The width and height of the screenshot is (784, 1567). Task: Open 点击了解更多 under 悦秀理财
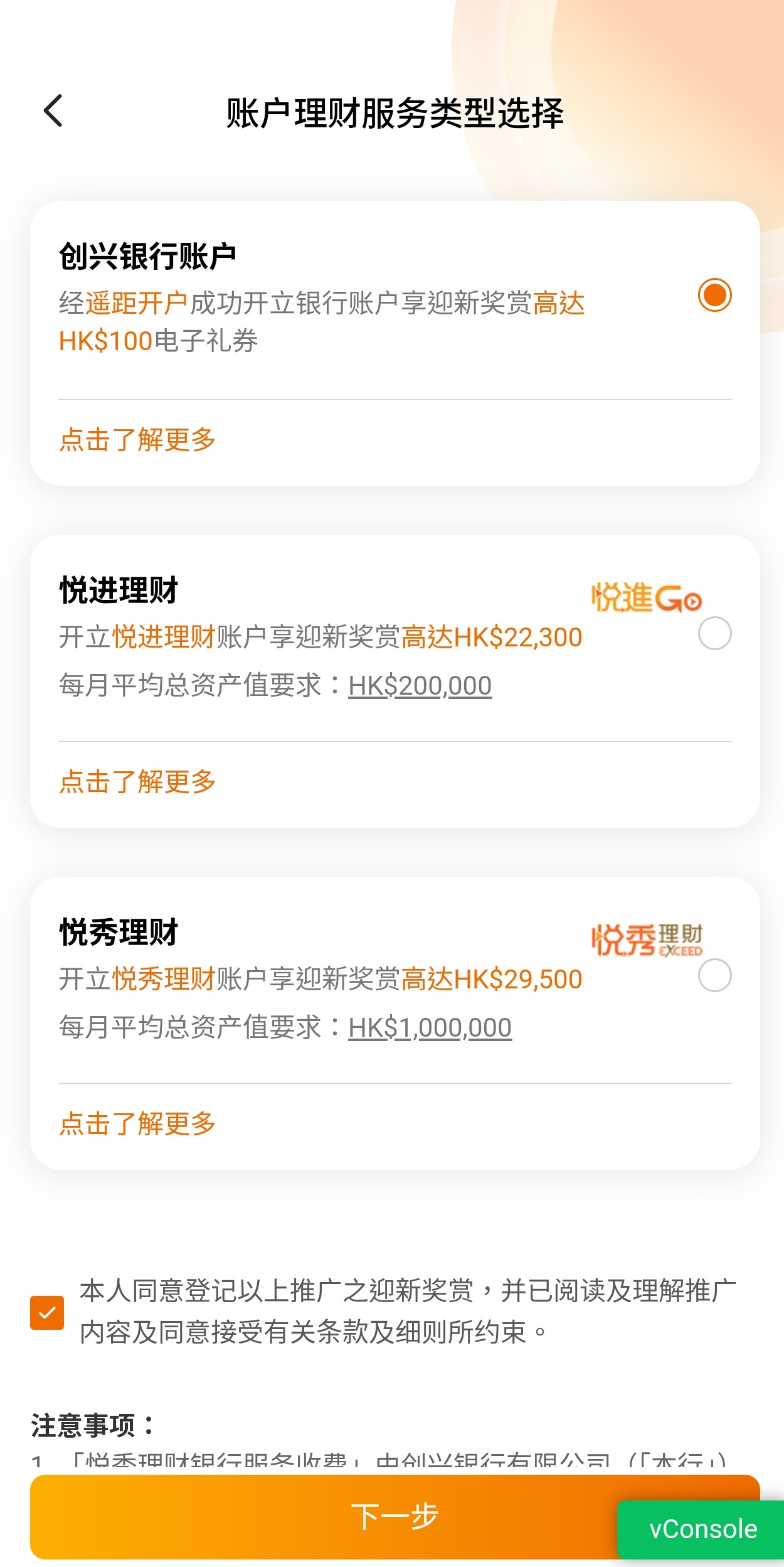coord(137,1123)
